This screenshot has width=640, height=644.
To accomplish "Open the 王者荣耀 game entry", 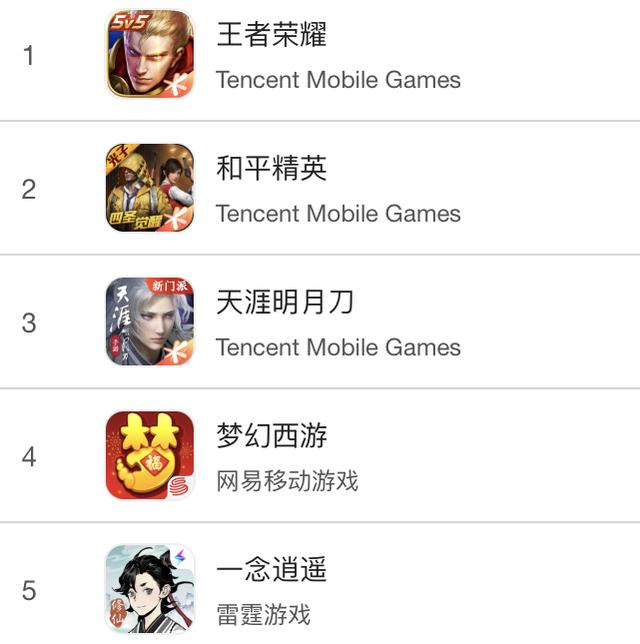I will pos(272,35).
